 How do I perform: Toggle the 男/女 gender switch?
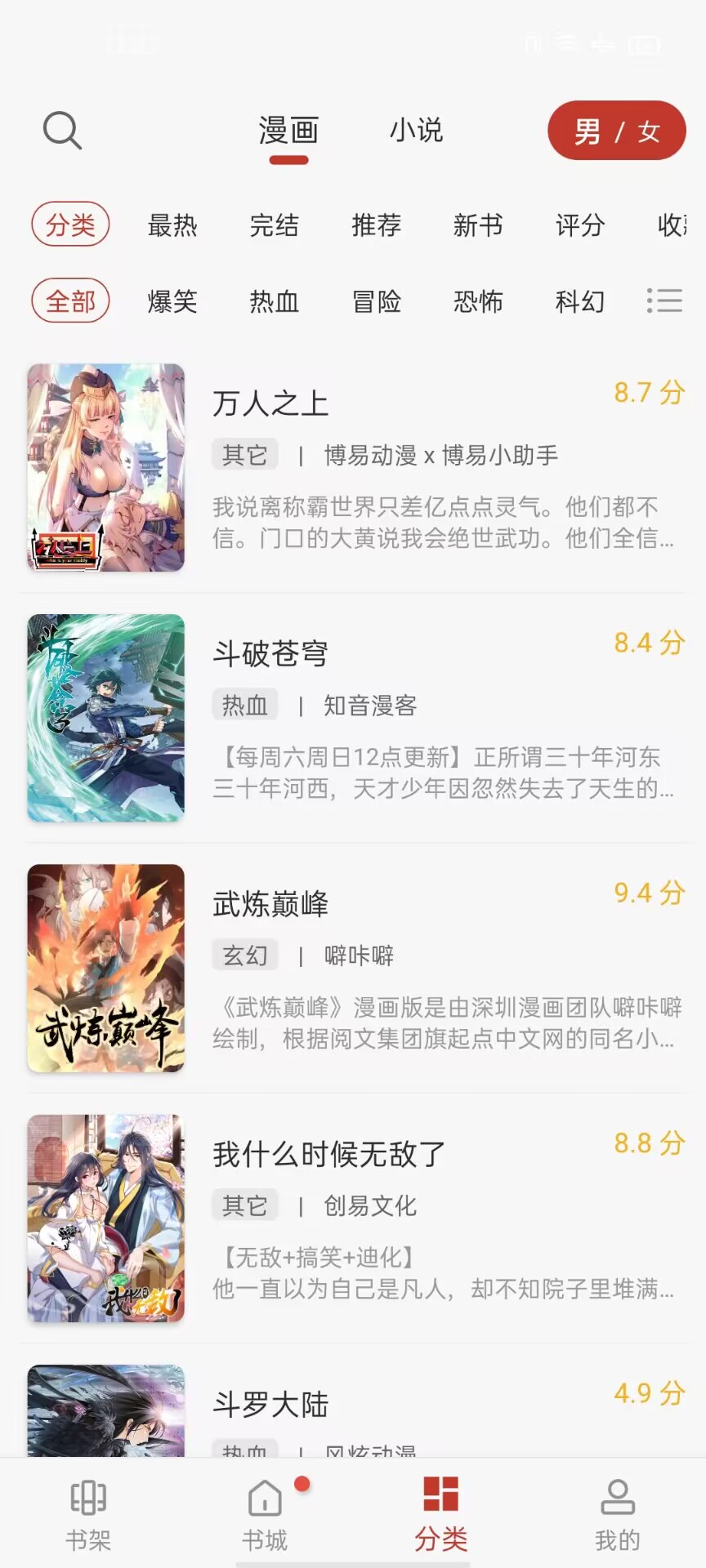[x=616, y=131]
